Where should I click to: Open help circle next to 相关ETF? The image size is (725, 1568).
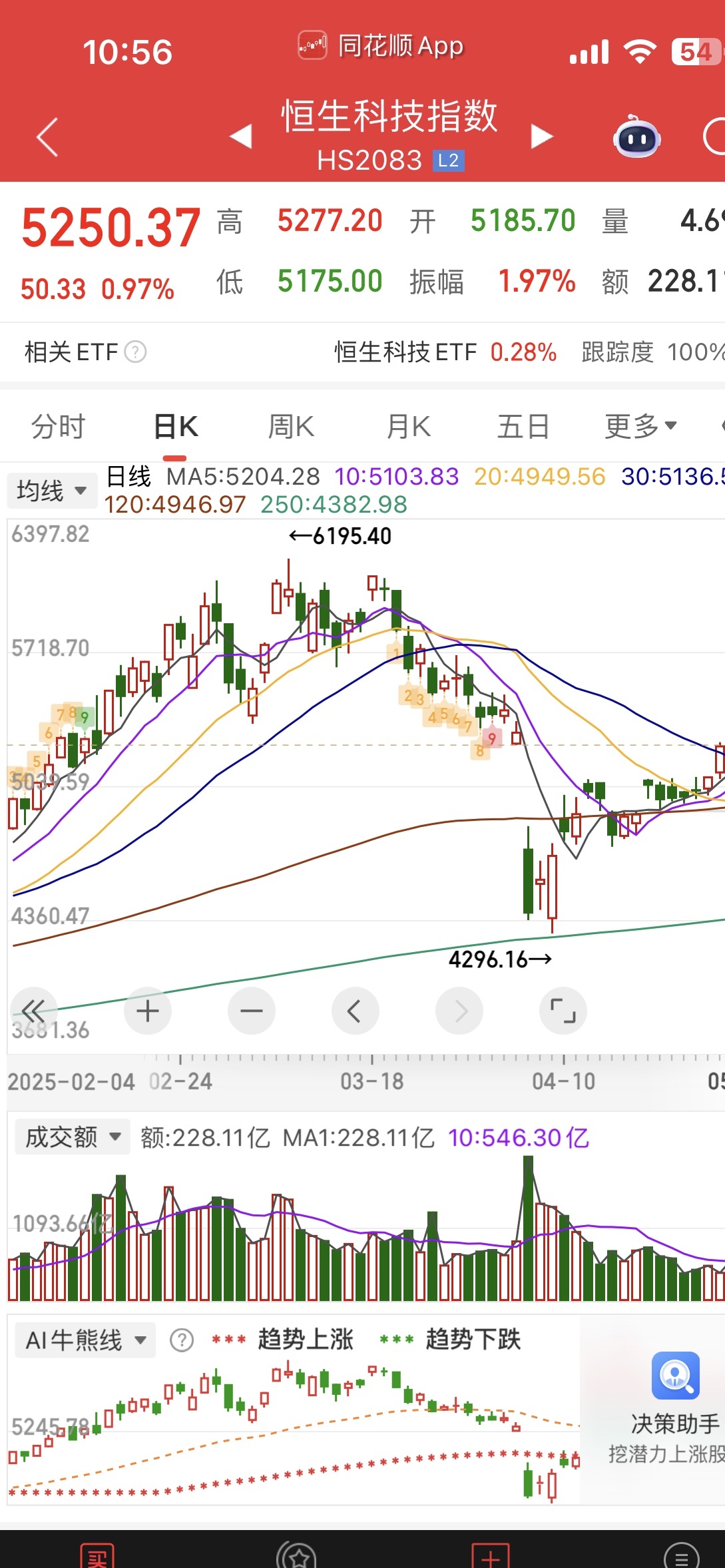(x=135, y=352)
